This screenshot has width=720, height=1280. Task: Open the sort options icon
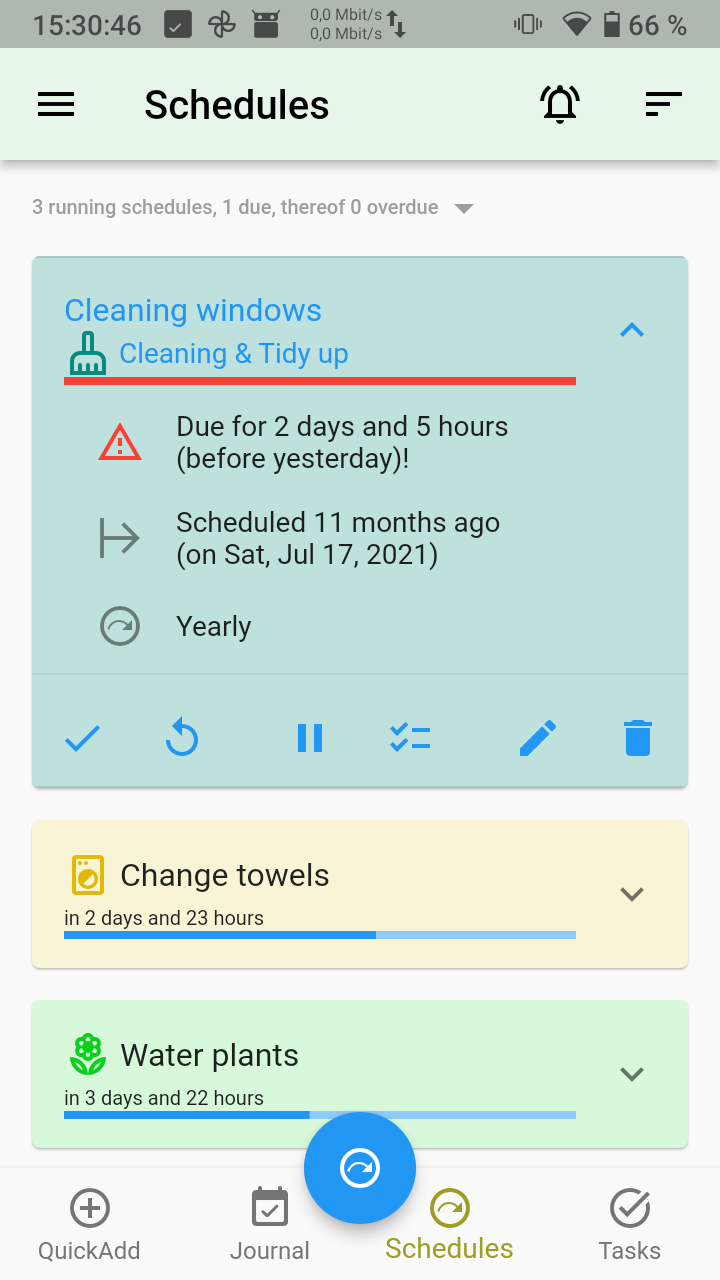point(663,104)
